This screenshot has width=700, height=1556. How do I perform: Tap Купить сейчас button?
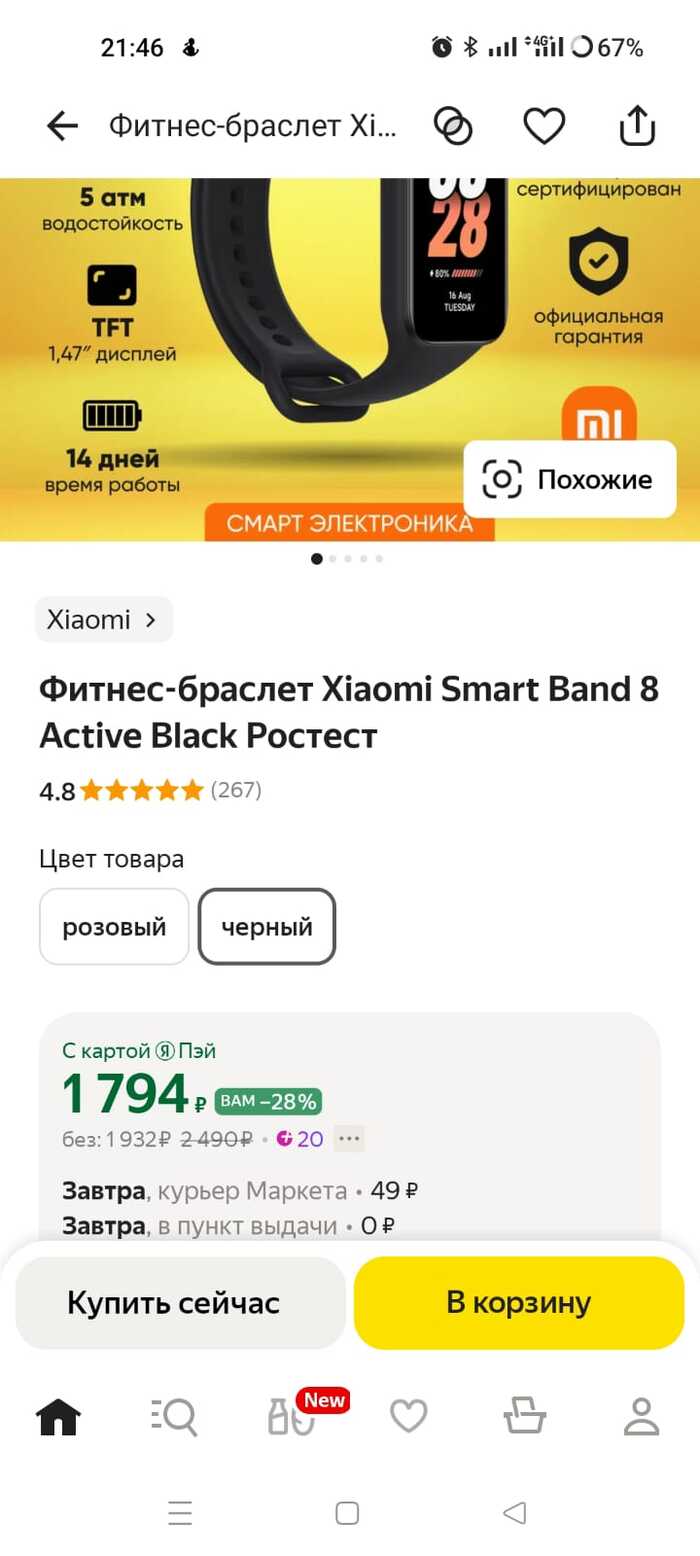point(174,1303)
